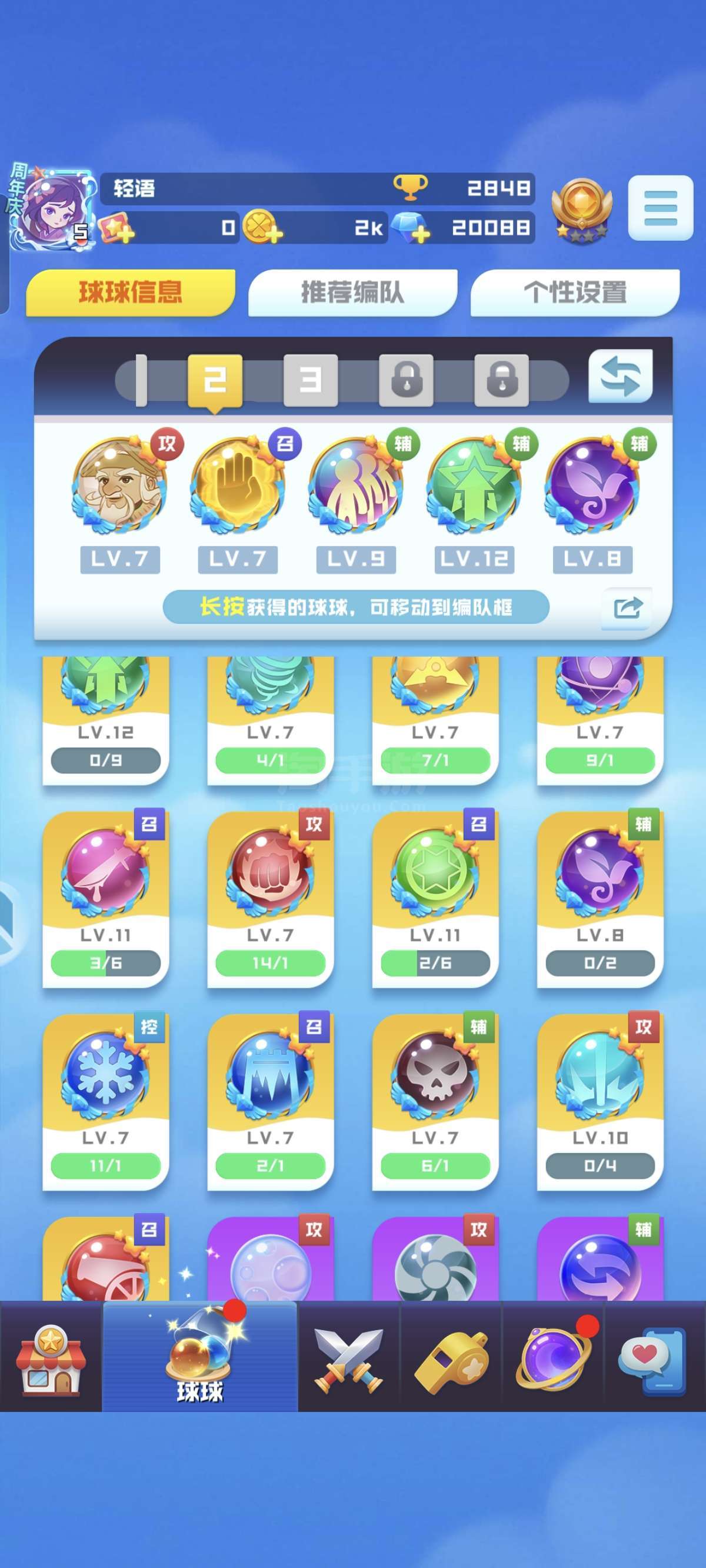Open the bearded hunter ball in team
This screenshot has height=1568, width=706.
[119, 487]
